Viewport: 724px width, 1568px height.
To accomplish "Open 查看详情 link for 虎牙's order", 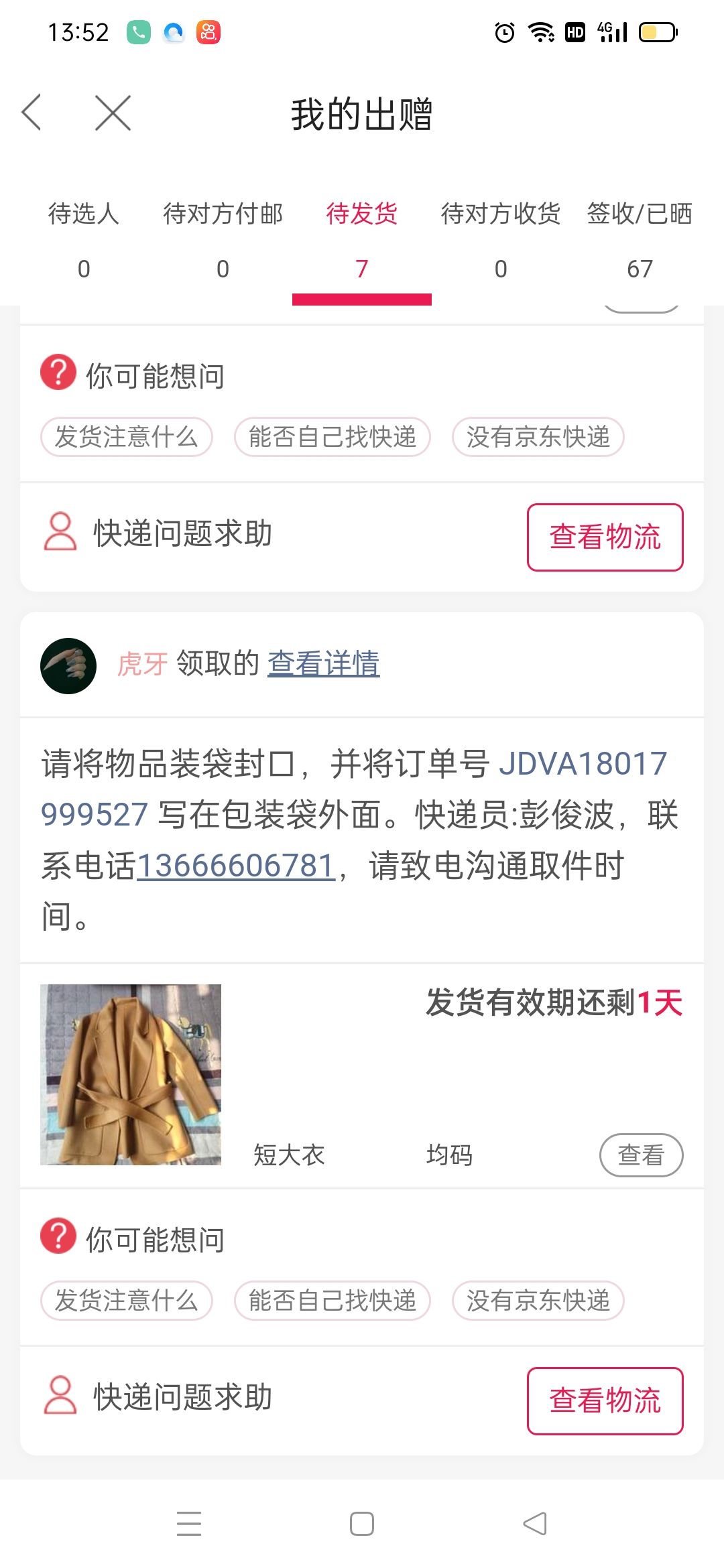I will [324, 663].
